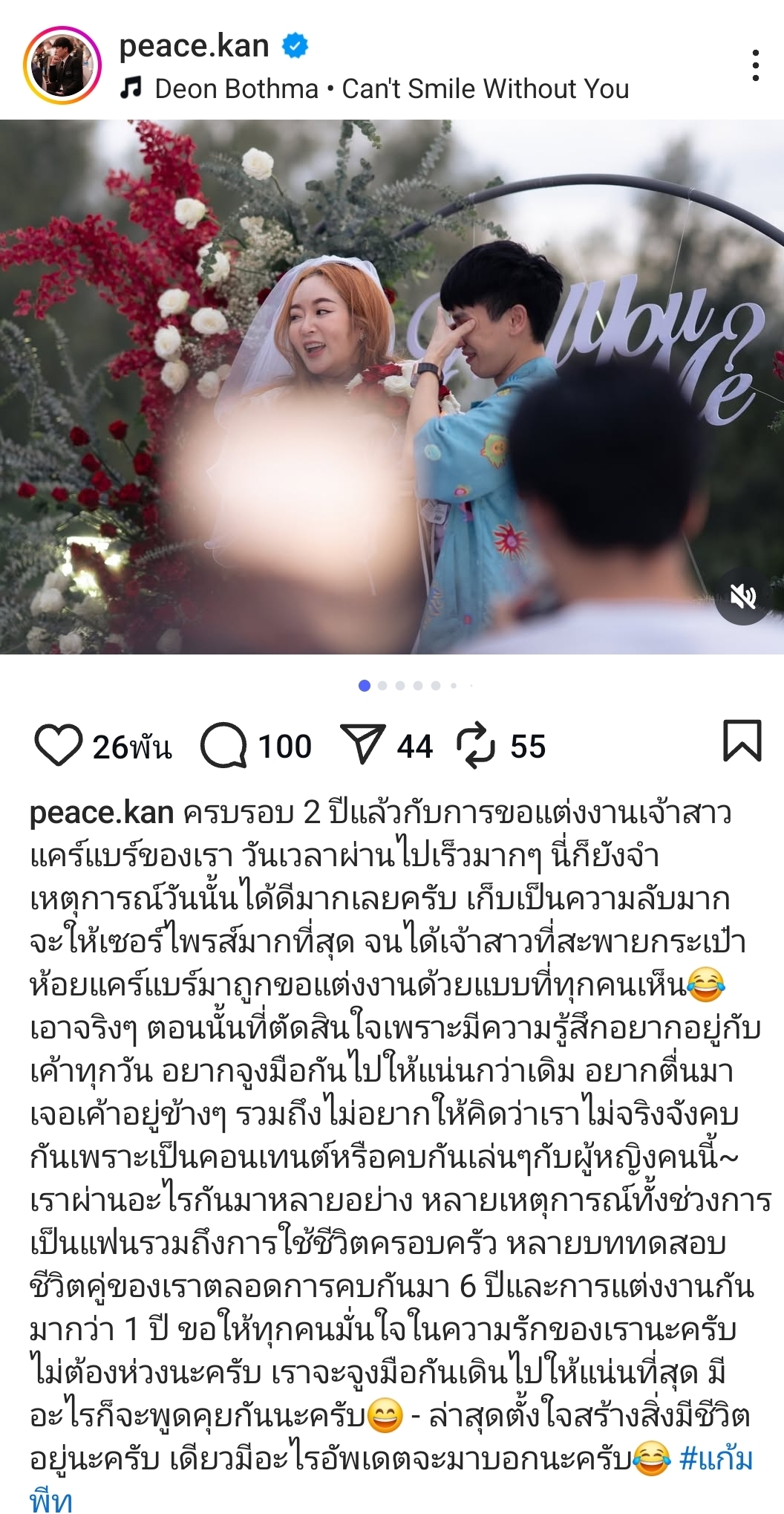Save the post with the bookmark icon
Image resolution: width=784 pixels, height=1514 pixels.
[742, 740]
